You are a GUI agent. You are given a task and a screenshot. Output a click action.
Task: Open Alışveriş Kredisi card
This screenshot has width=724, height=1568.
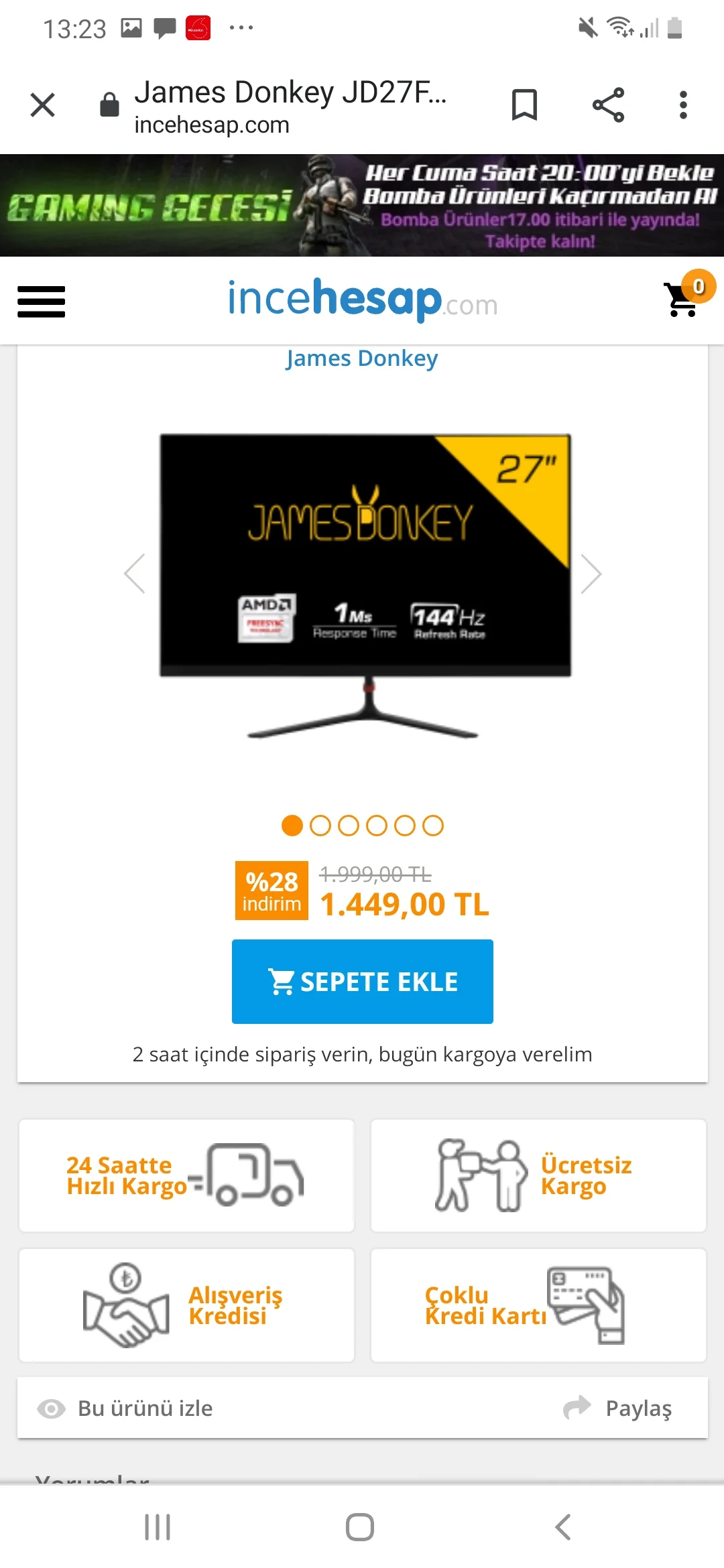click(x=186, y=1305)
